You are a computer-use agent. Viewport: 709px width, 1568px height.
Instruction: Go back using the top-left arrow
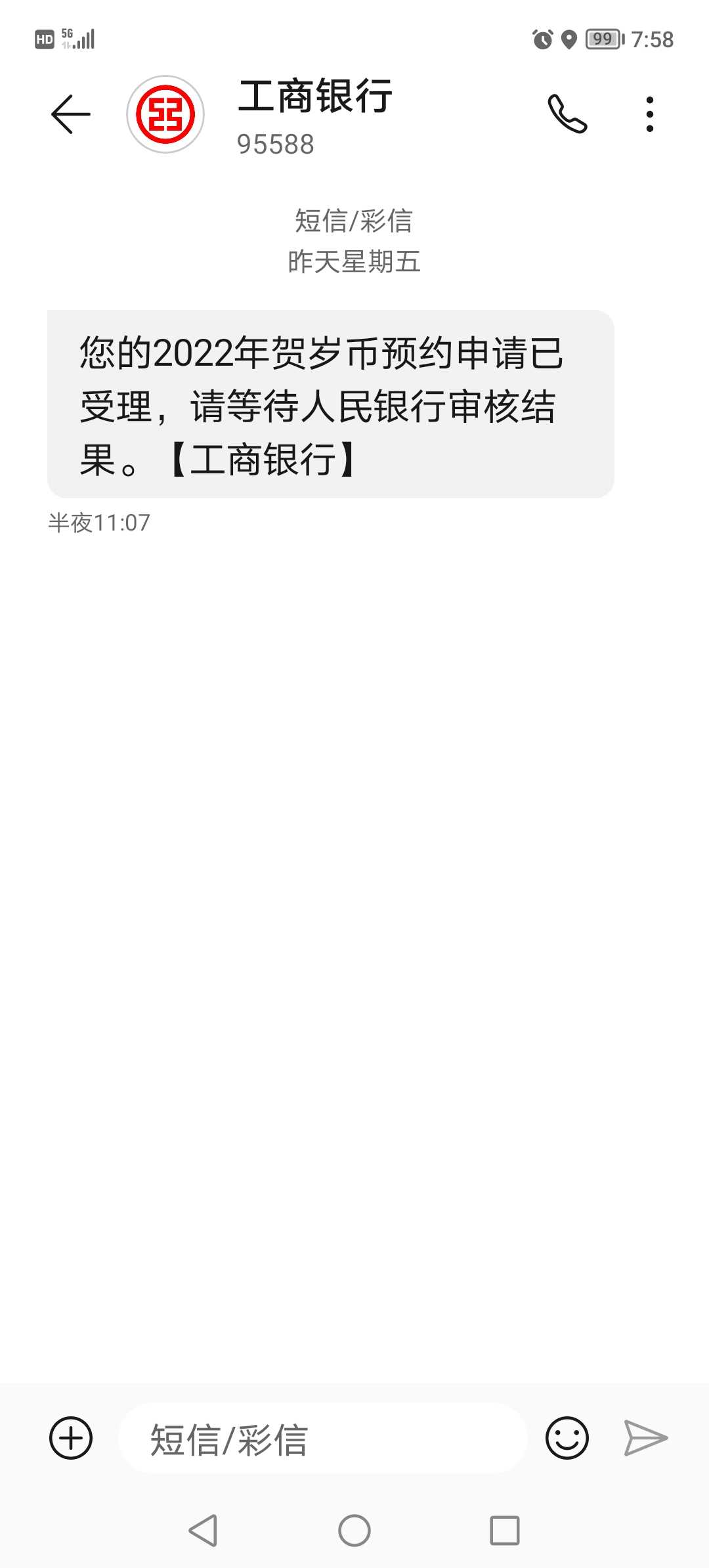pyautogui.click(x=71, y=114)
